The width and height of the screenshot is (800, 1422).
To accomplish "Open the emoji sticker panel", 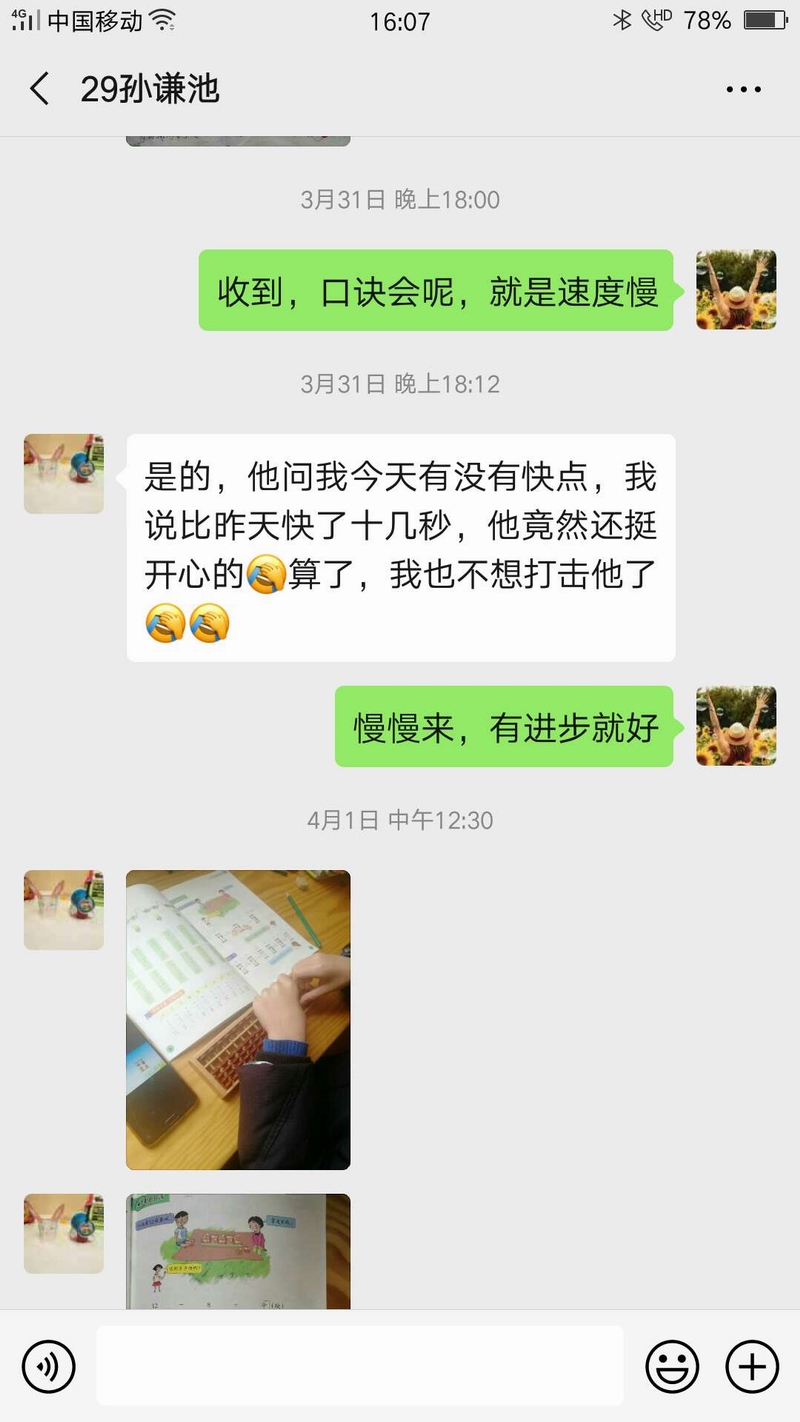I will point(672,1366).
